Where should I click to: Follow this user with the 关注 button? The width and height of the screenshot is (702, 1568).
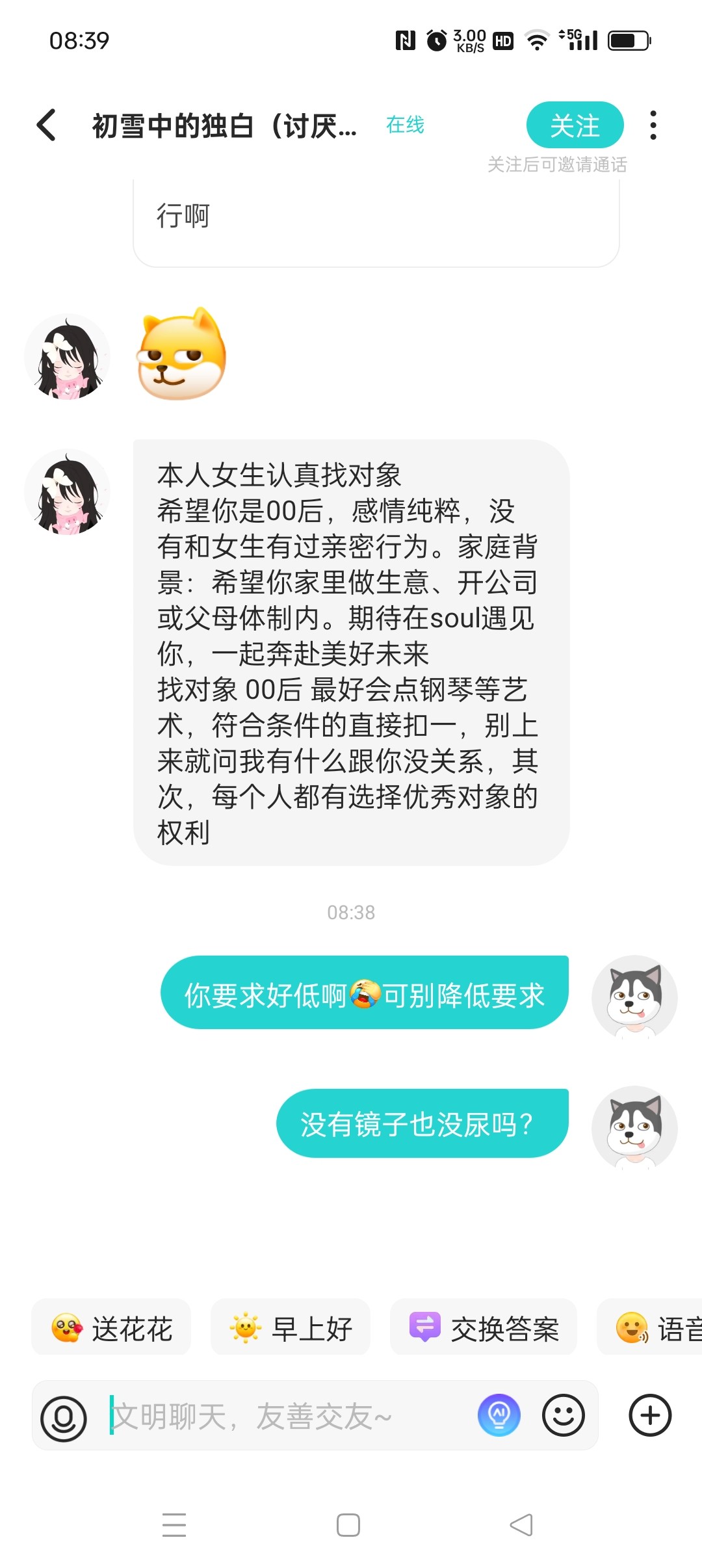click(x=575, y=125)
